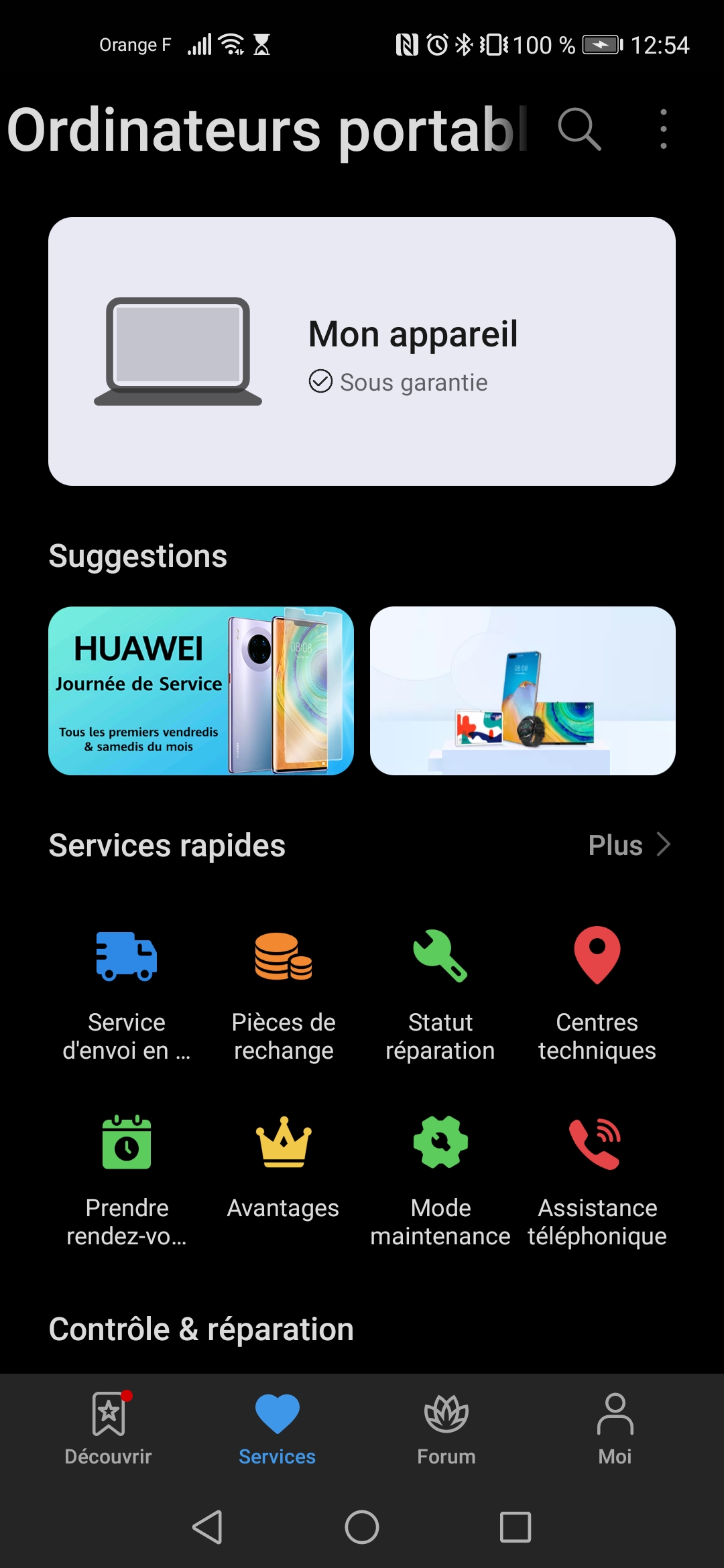This screenshot has width=724, height=1568.
Task: Switch to the Forum tab
Action: (446, 1427)
